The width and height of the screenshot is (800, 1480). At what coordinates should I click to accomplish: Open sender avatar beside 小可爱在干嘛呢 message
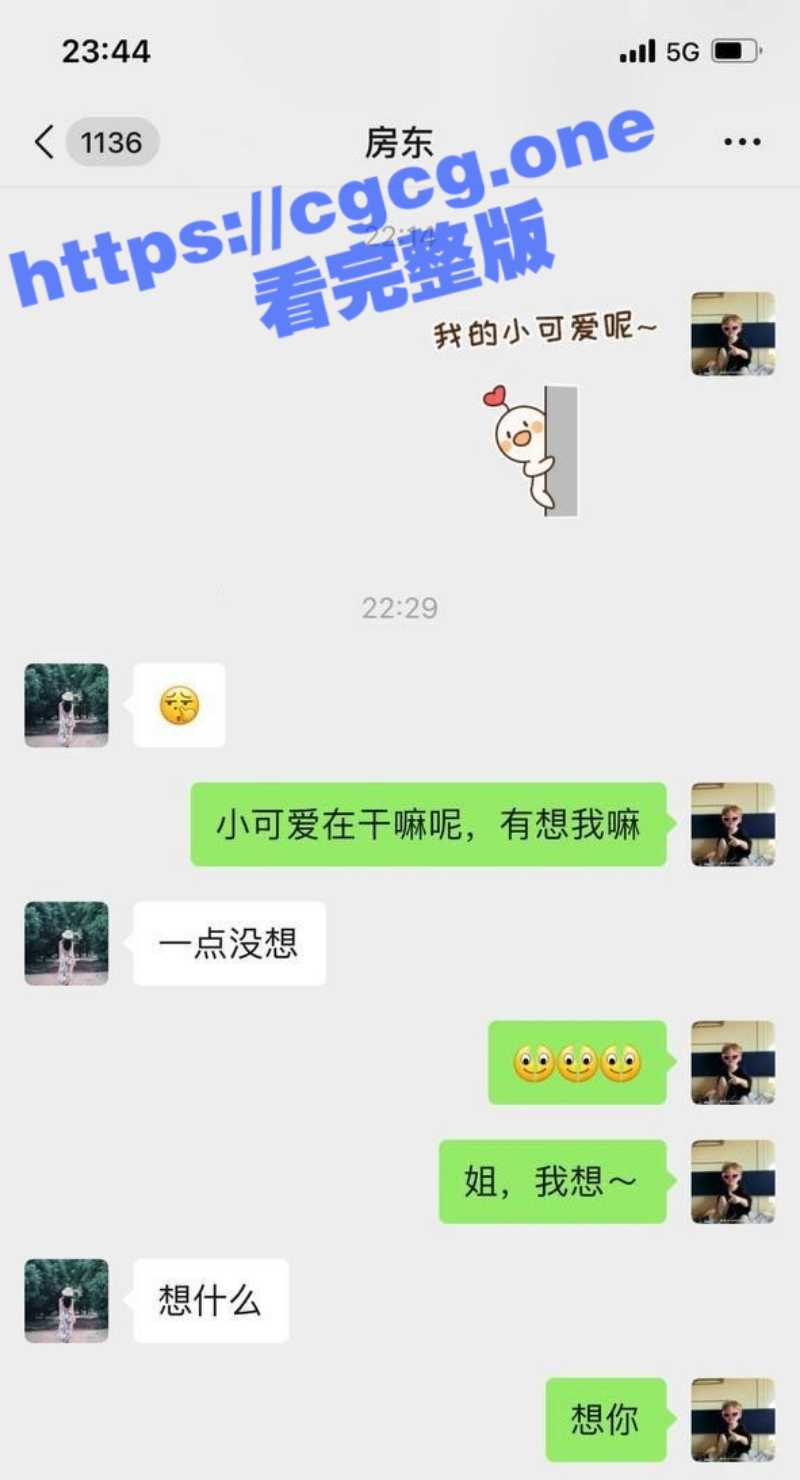[733, 824]
